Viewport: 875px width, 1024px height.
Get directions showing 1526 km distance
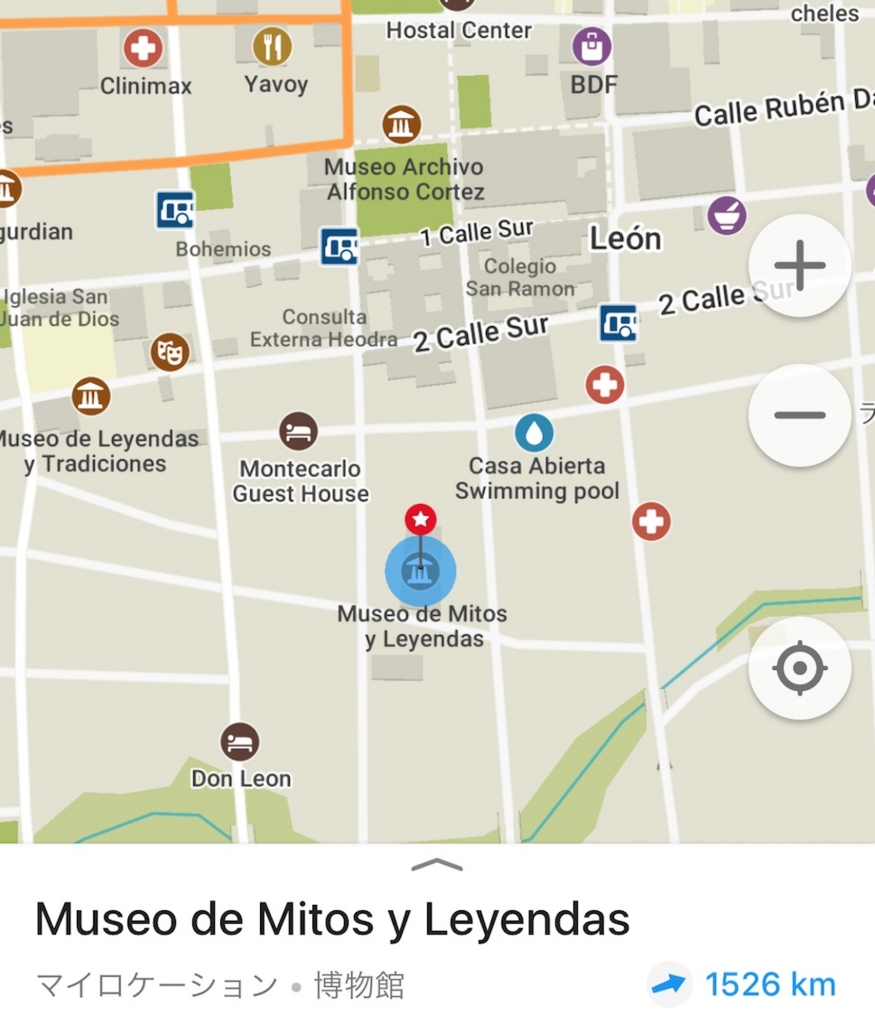(741, 984)
